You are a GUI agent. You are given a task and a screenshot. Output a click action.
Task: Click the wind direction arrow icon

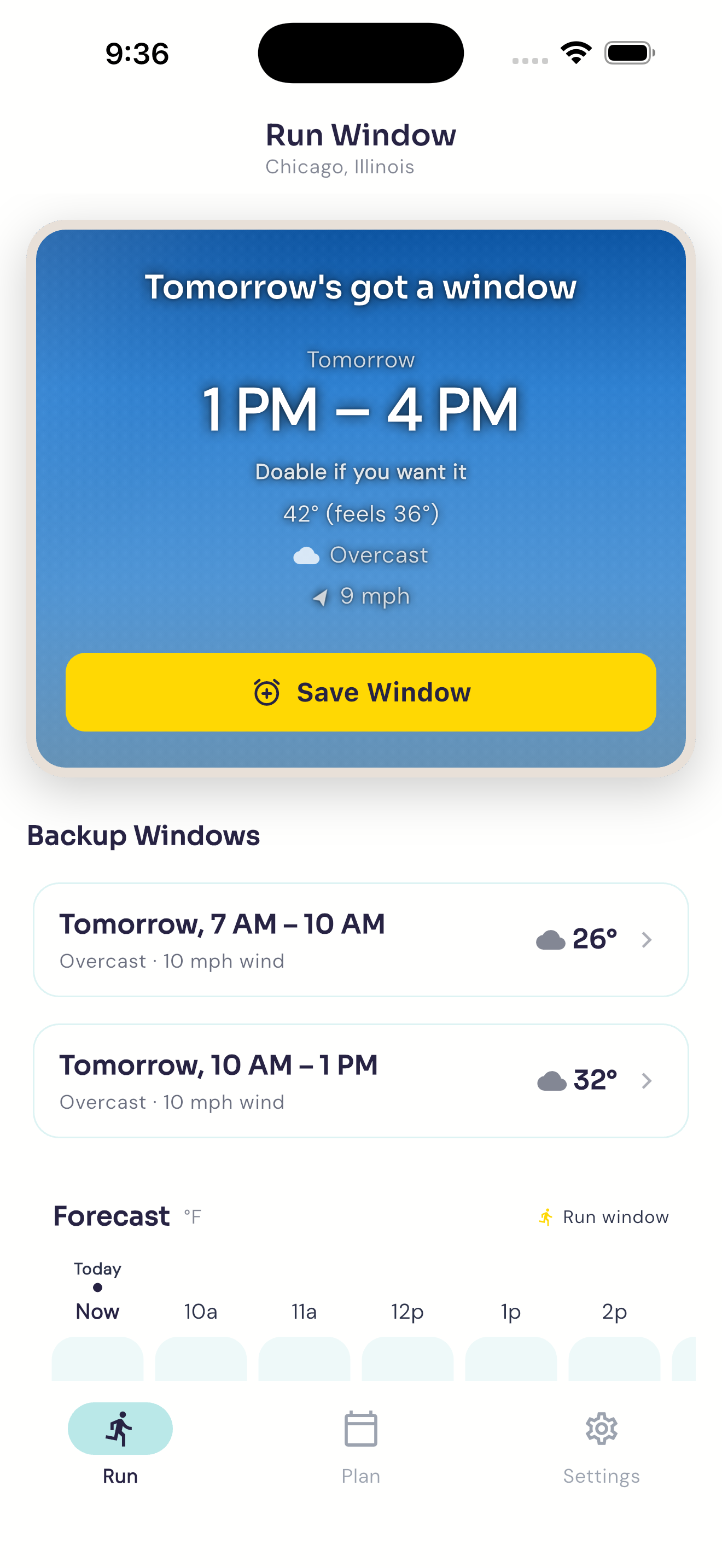coord(320,596)
